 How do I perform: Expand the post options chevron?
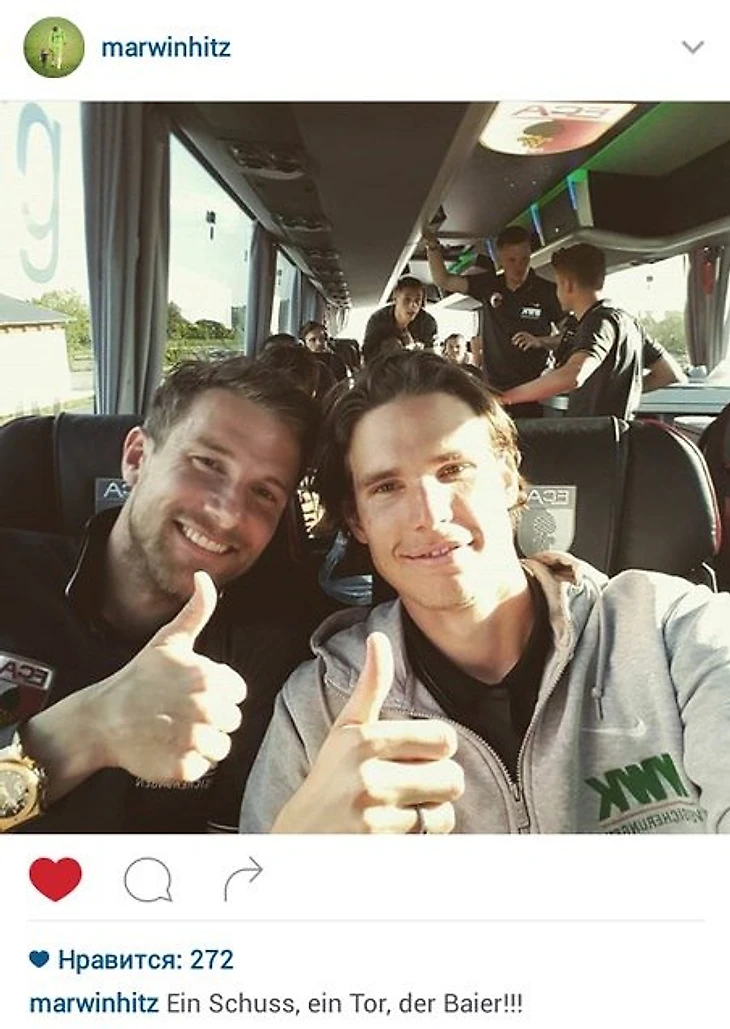(x=692, y=47)
